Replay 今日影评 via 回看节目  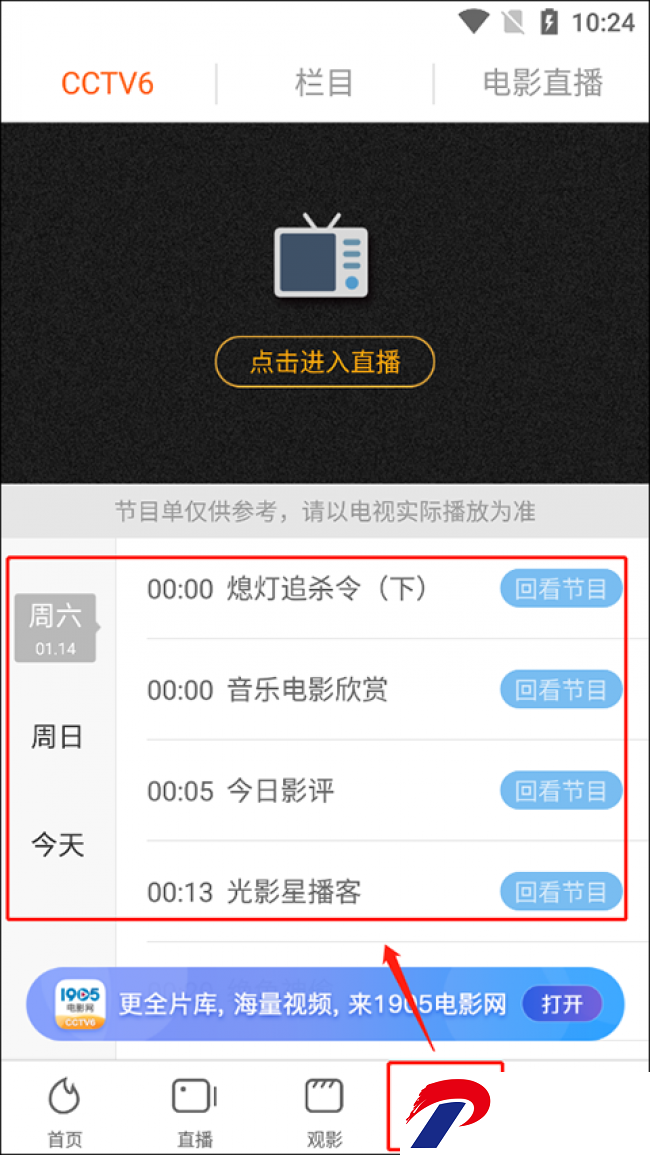coord(561,791)
